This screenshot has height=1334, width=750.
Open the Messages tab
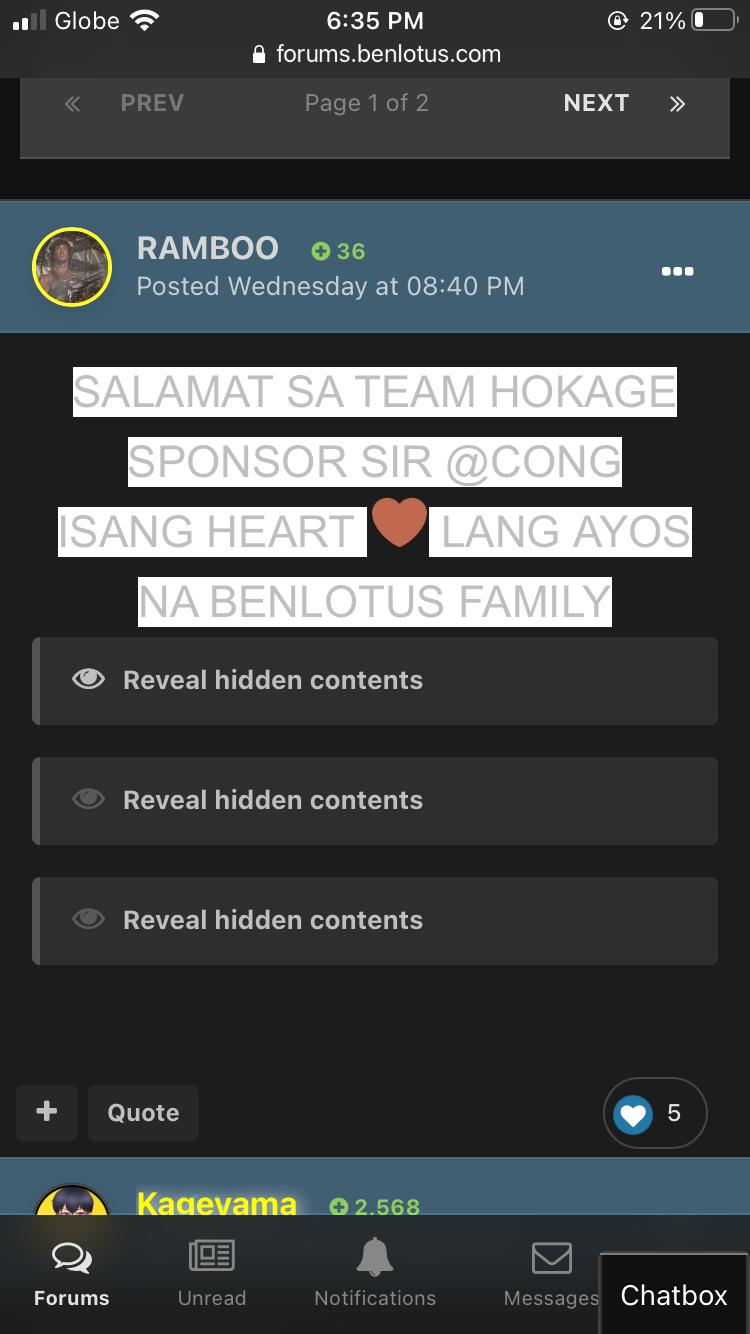point(551,1274)
